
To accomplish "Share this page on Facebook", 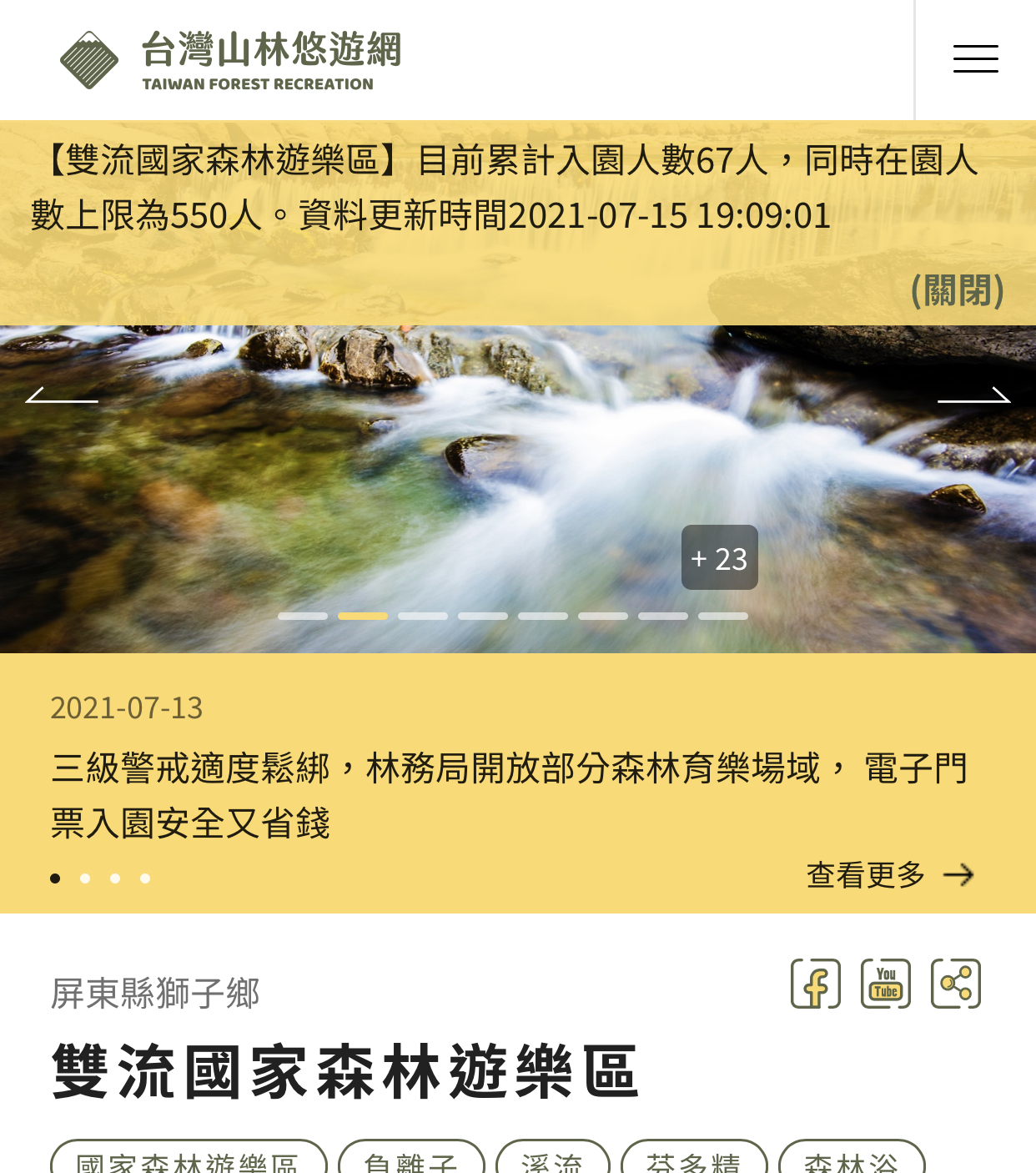I will pos(815,984).
